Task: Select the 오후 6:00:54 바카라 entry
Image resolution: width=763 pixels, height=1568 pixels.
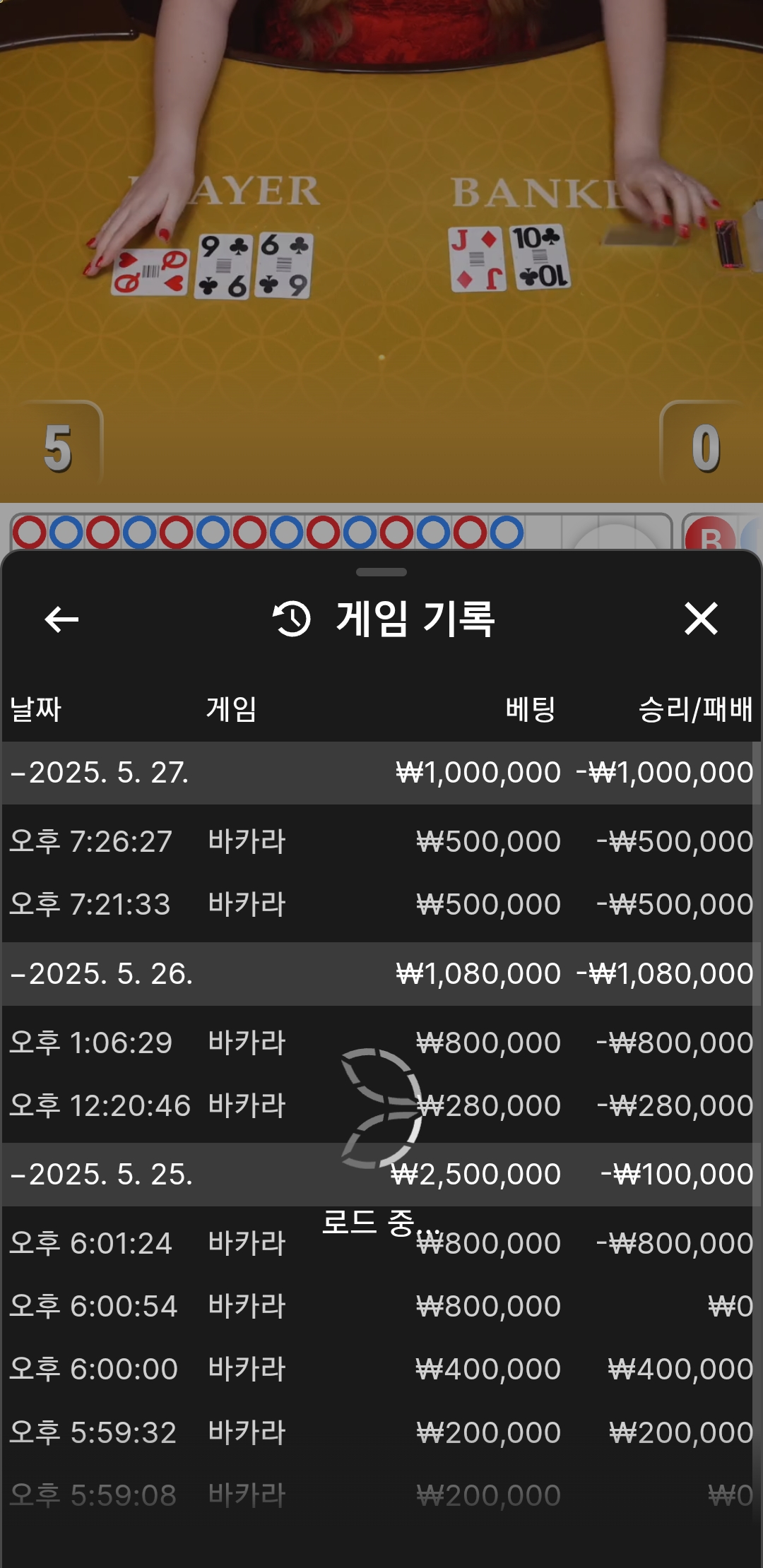Action: (x=380, y=1306)
